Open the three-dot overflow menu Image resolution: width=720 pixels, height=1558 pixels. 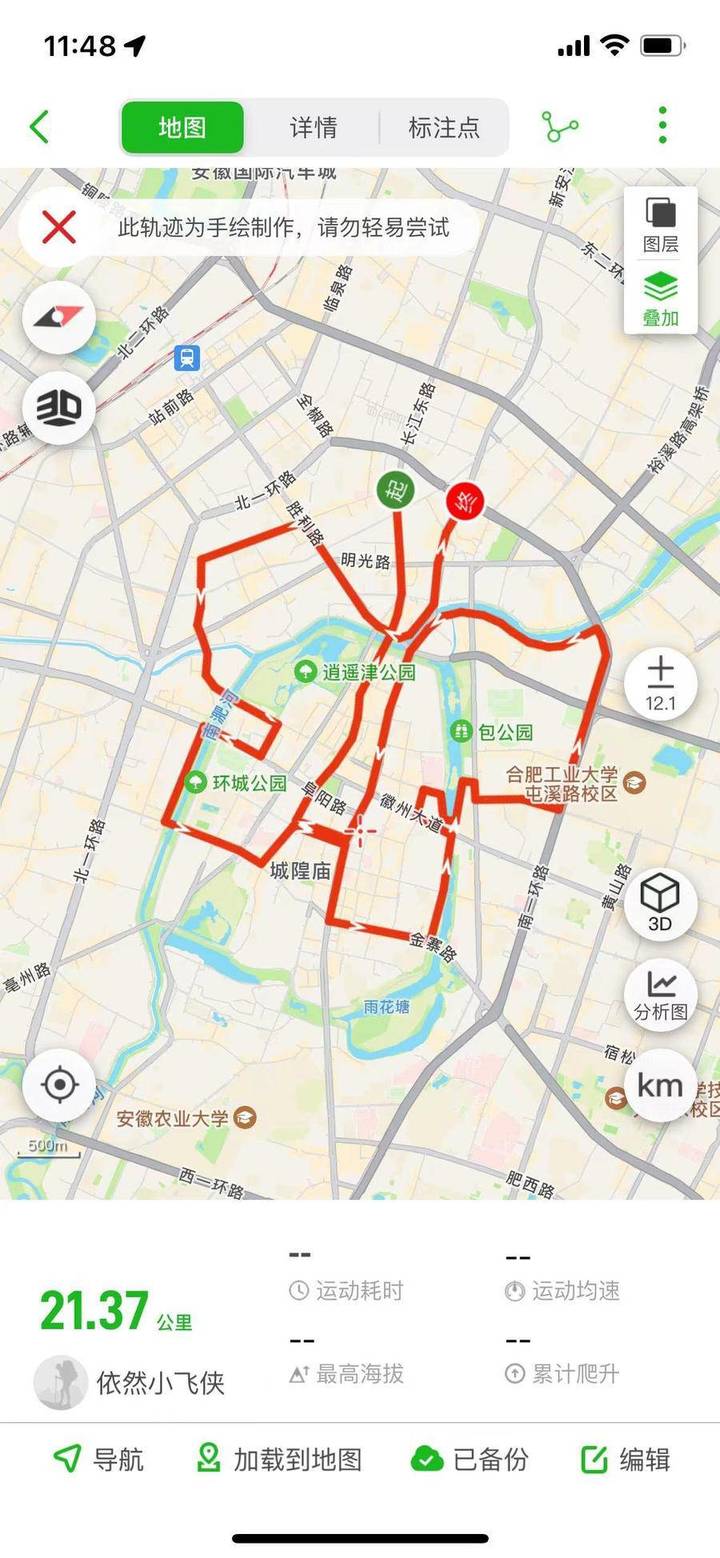click(662, 126)
